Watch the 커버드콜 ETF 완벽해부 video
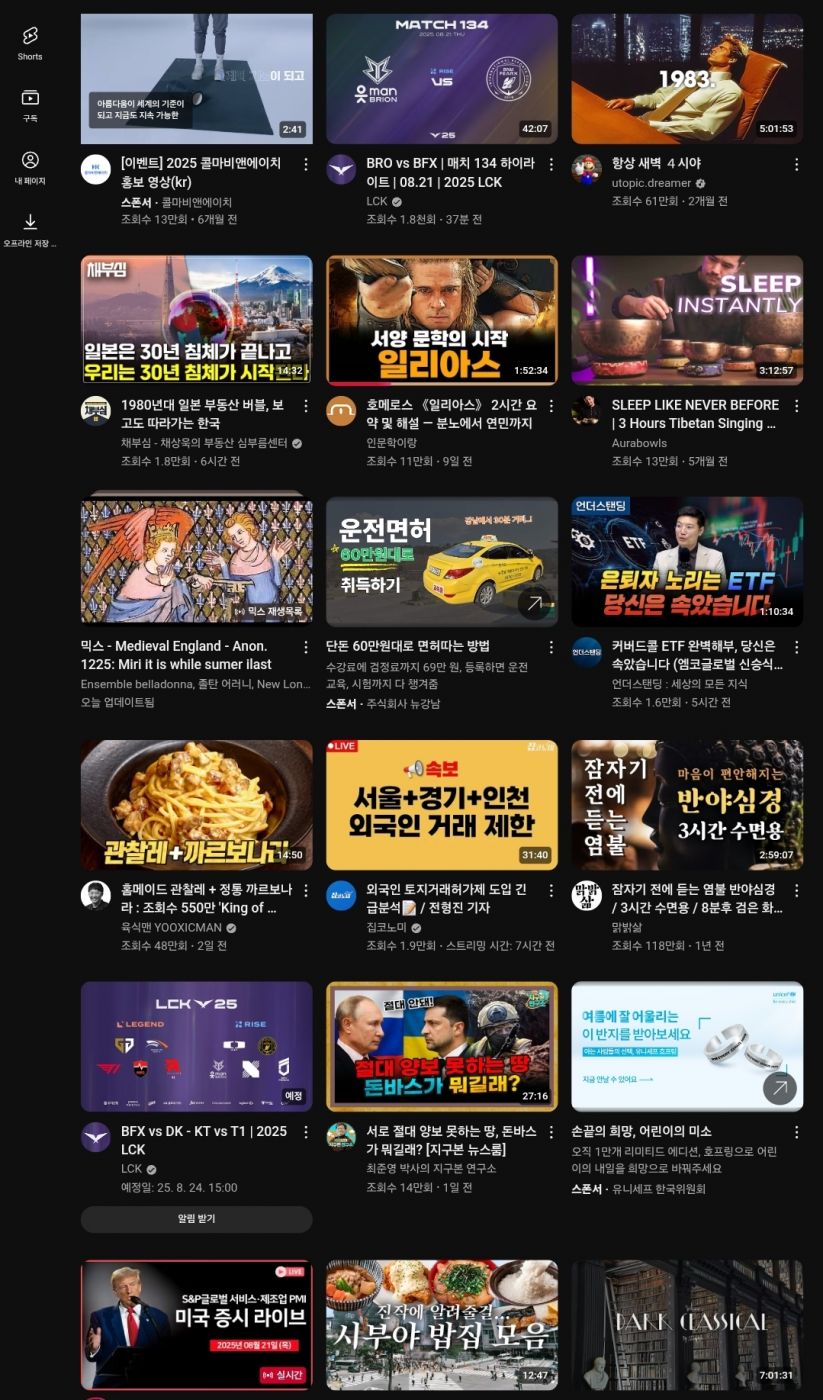The width and height of the screenshot is (823, 1400). (687, 562)
